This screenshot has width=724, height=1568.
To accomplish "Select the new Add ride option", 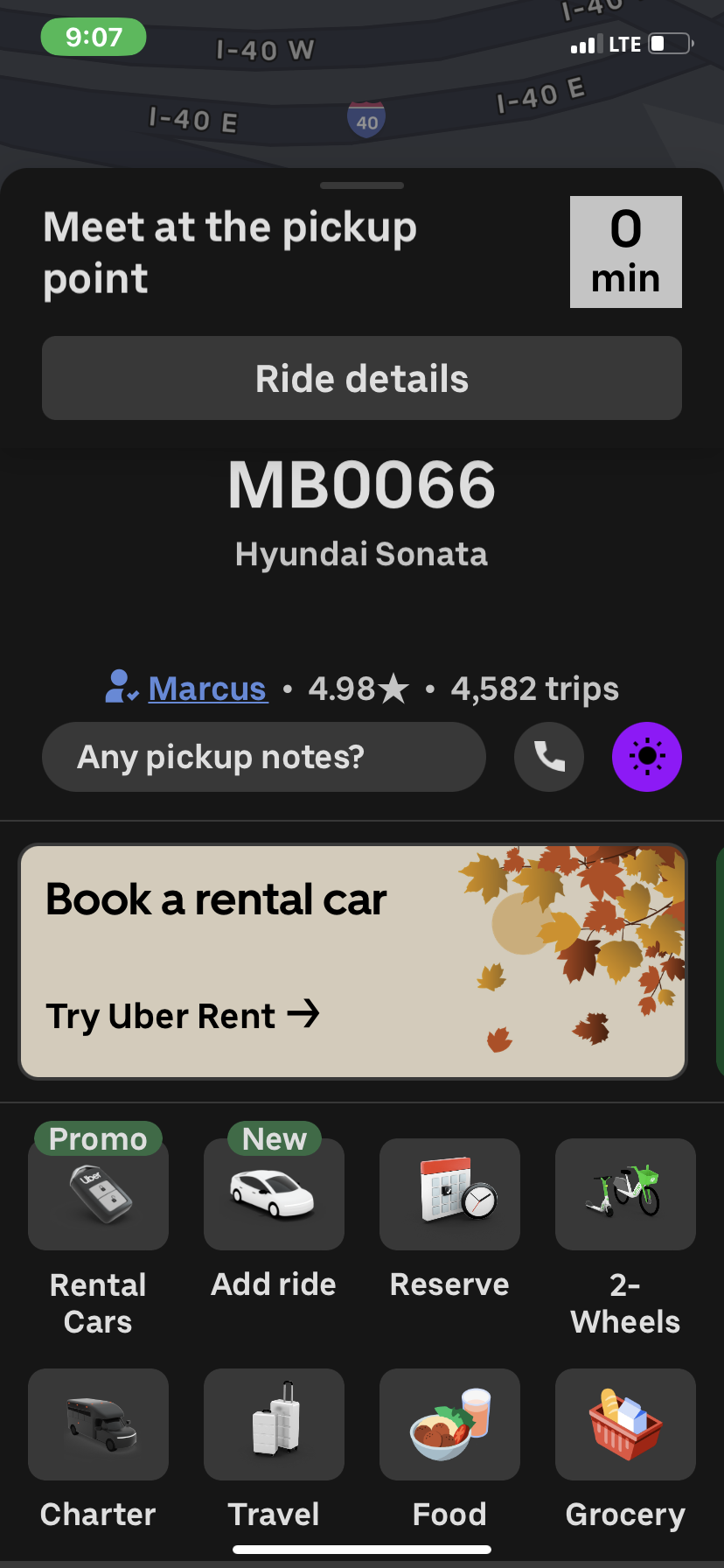I will click(x=274, y=1195).
